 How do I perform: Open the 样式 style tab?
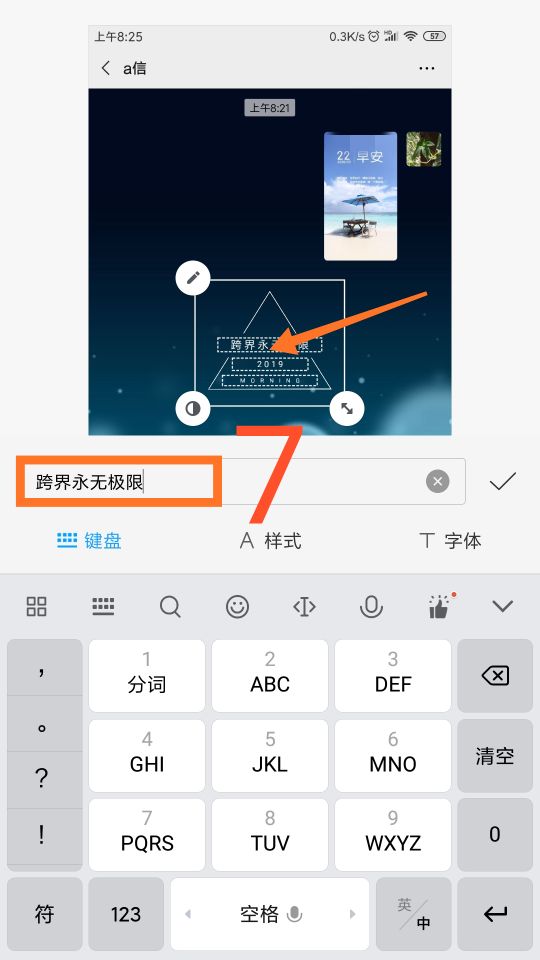point(270,541)
